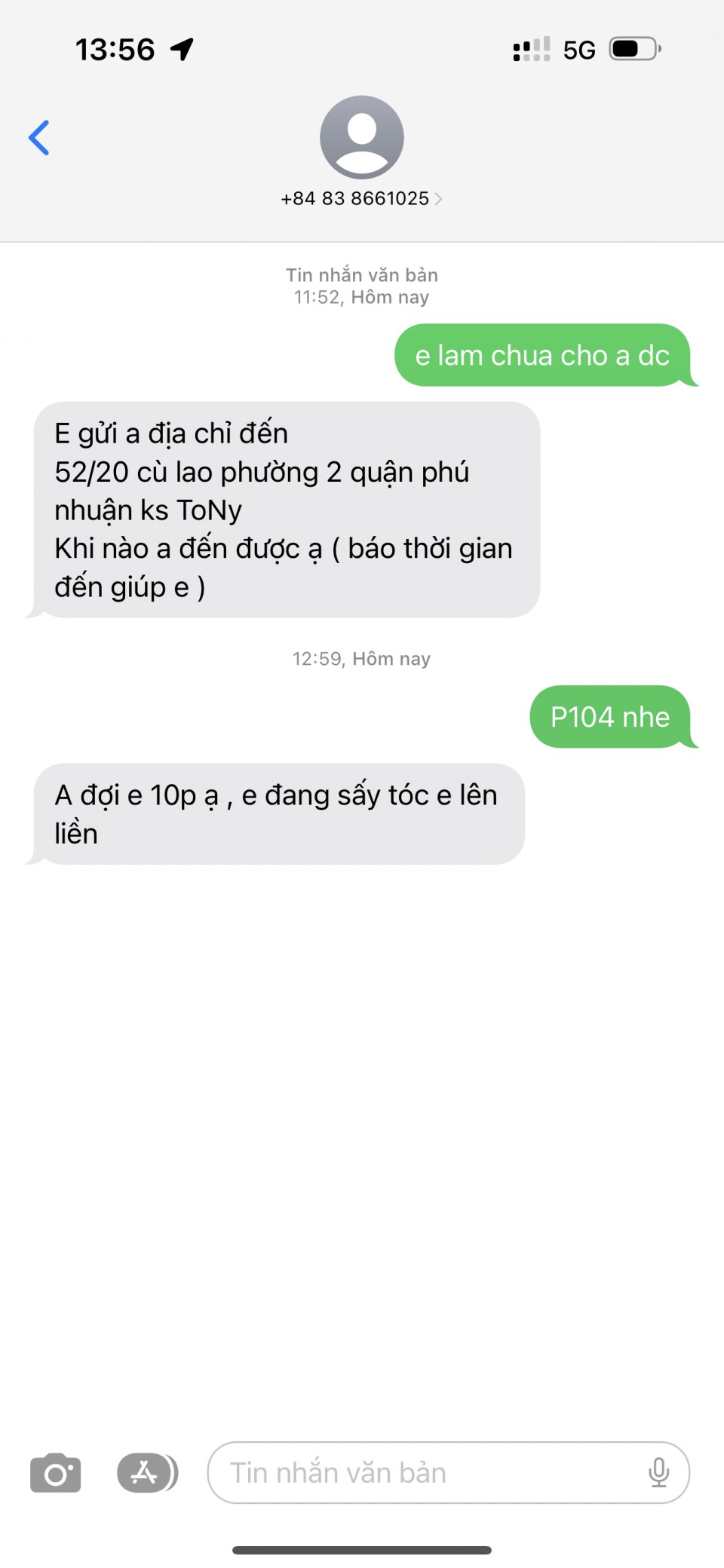Viewport: 724px width, 1568px height.
Task: Start voice dictation with the microphone
Action: pos(658,1472)
